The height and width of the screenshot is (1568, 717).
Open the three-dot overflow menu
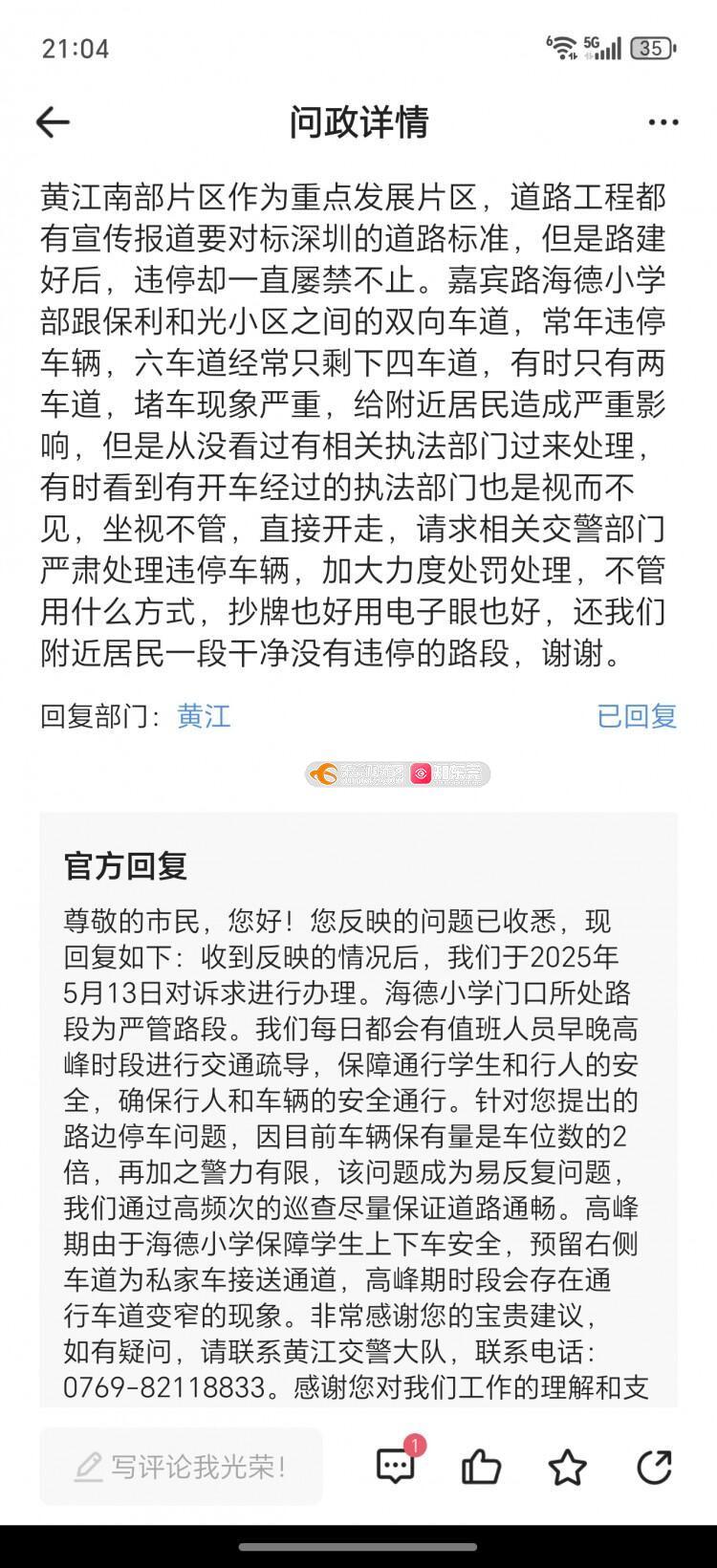[663, 122]
